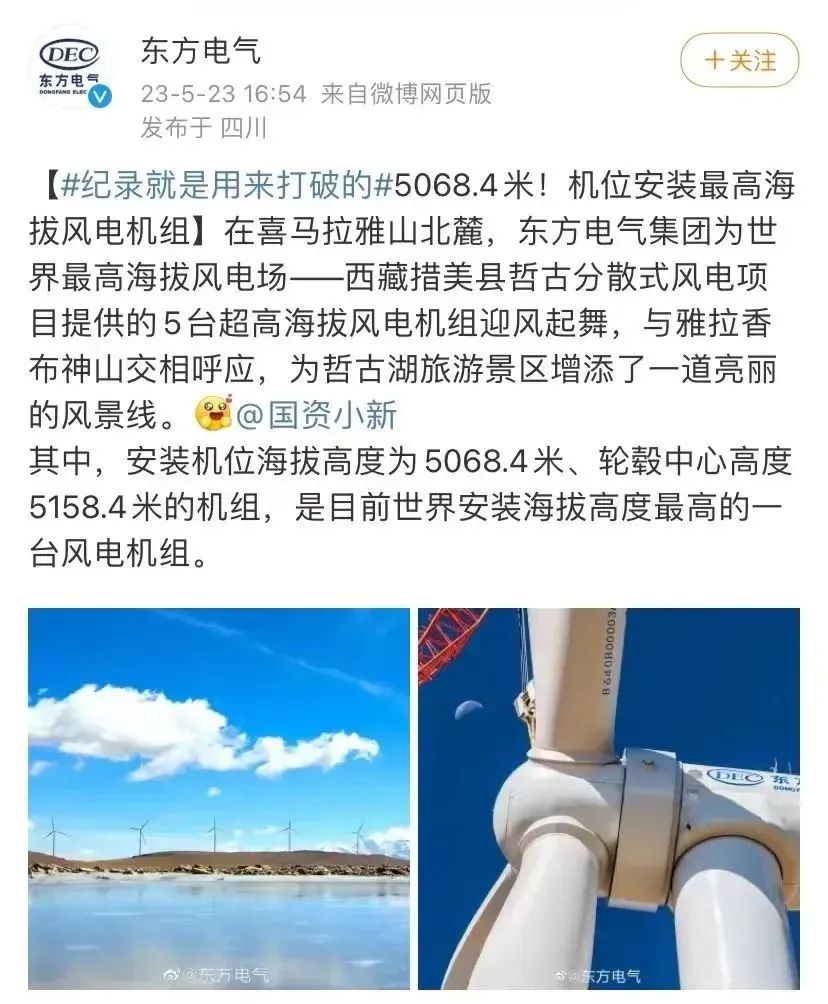Tap the 东方电气 username
The height and width of the screenshot is (1004, 828).
pos(200,50)
